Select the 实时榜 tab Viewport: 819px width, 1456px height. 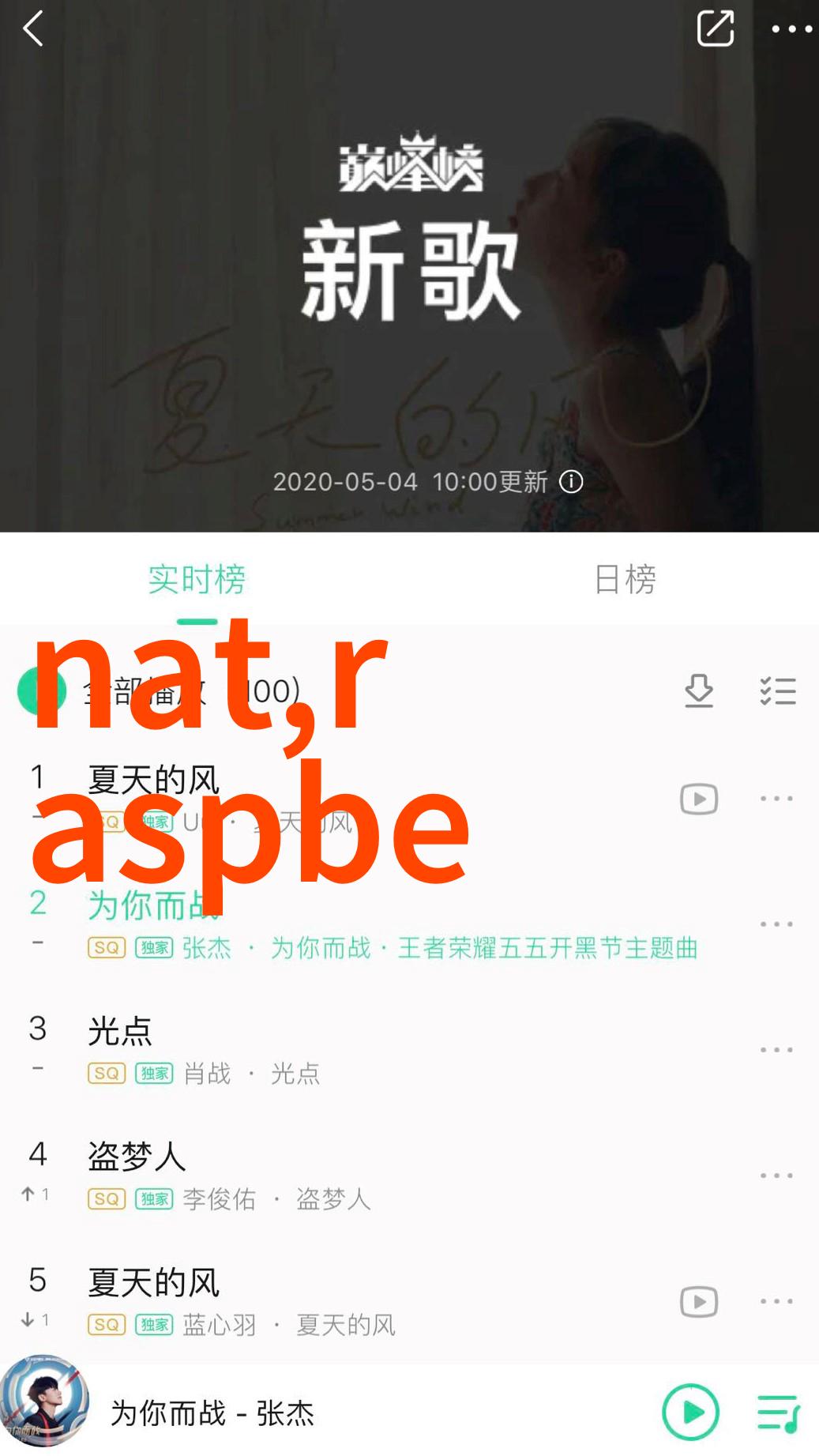197,579
